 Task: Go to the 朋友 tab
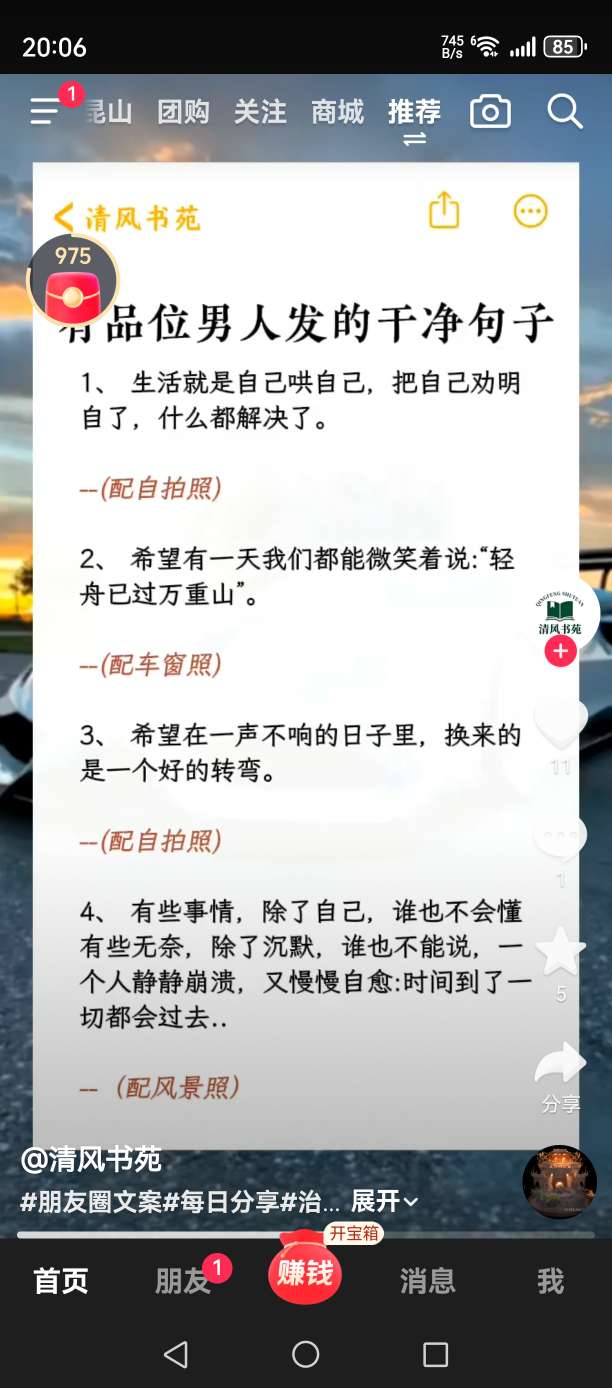pyautogui.click(x=183, y=1281)
